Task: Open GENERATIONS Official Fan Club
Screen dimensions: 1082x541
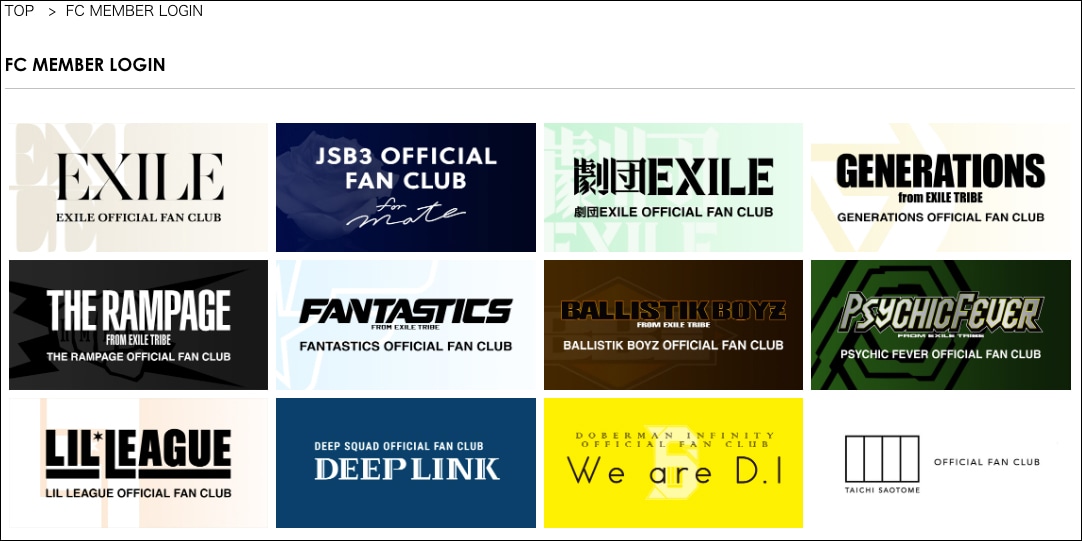Action: 940,187
